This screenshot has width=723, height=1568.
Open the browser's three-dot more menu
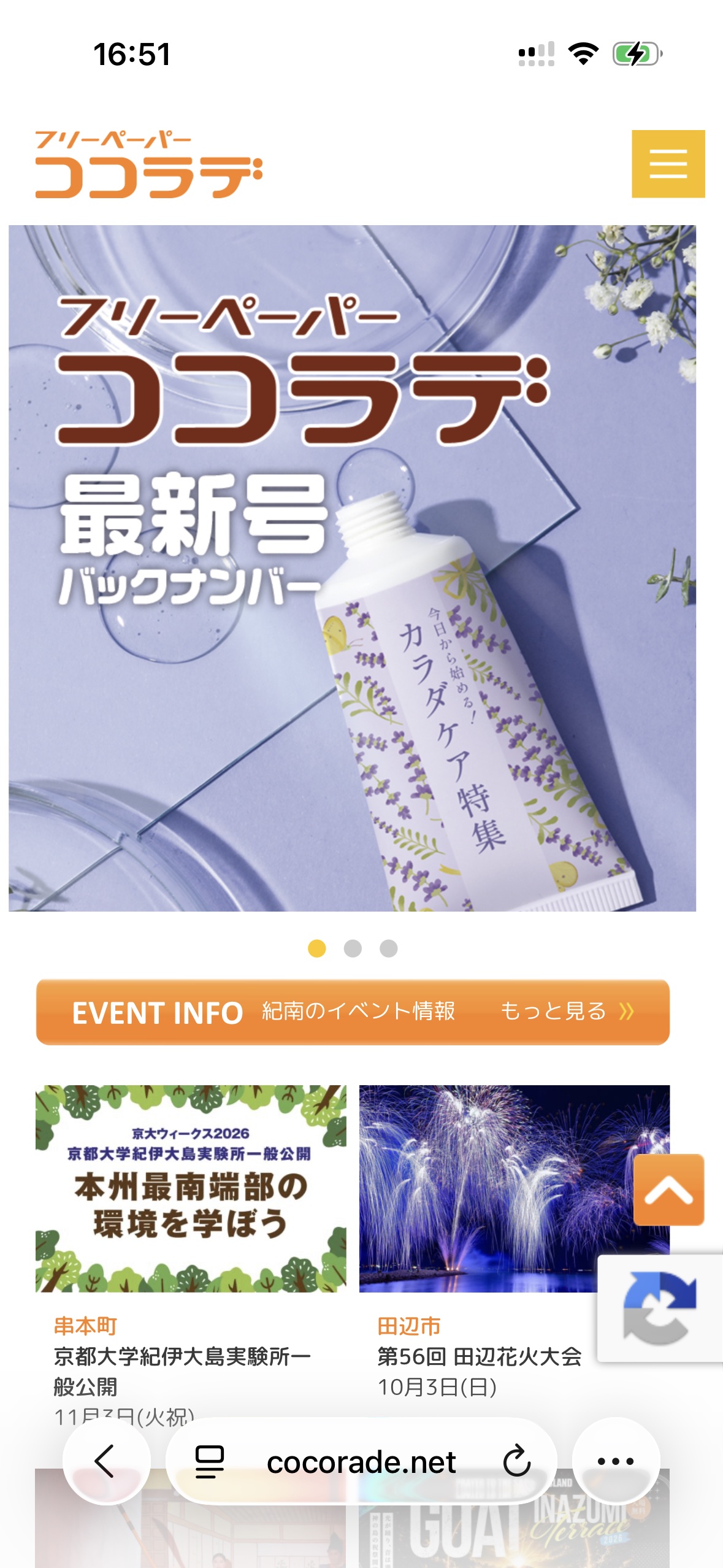click(x=616, y=1461)
